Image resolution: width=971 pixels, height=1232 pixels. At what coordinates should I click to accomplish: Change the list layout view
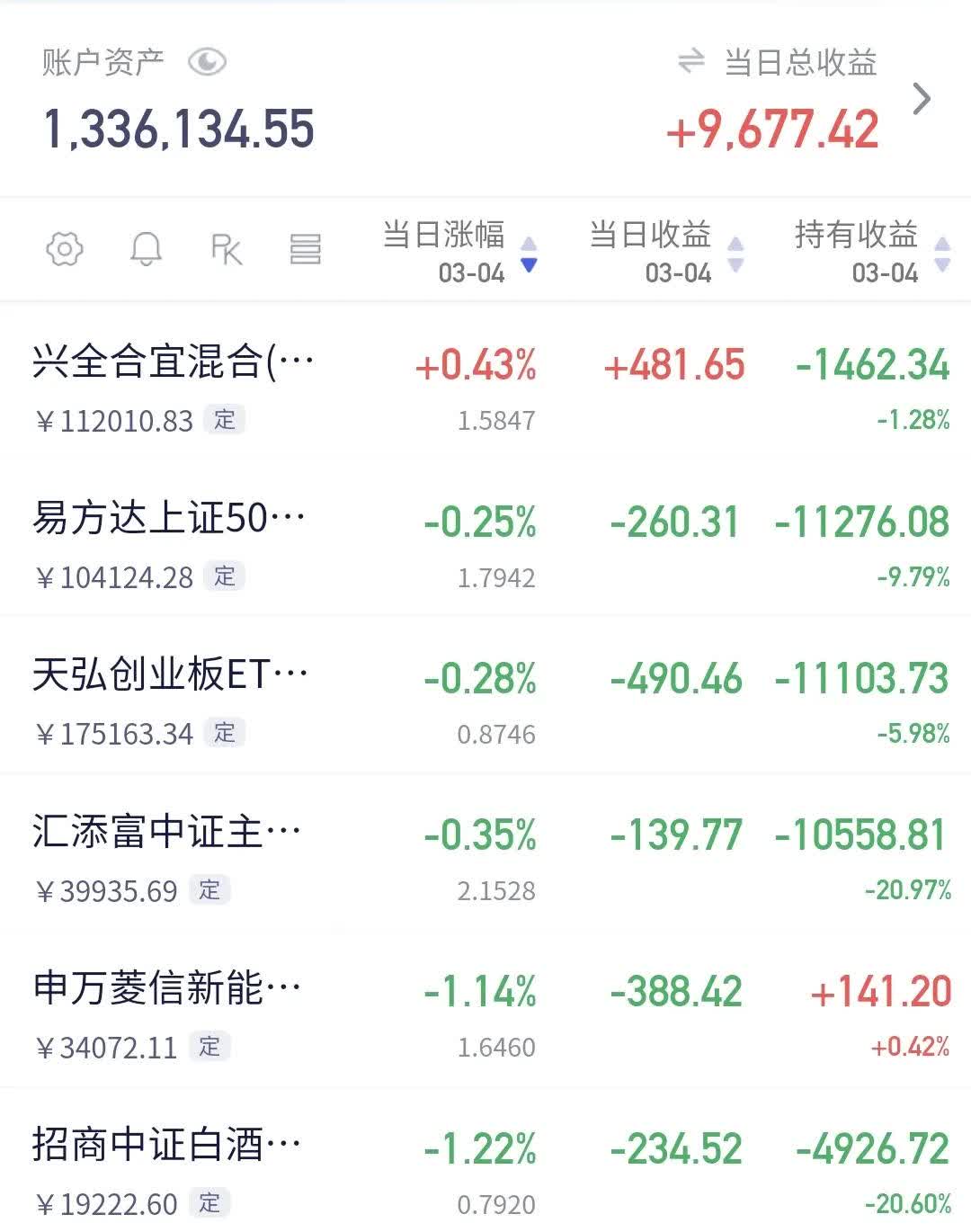coord(306,249)
